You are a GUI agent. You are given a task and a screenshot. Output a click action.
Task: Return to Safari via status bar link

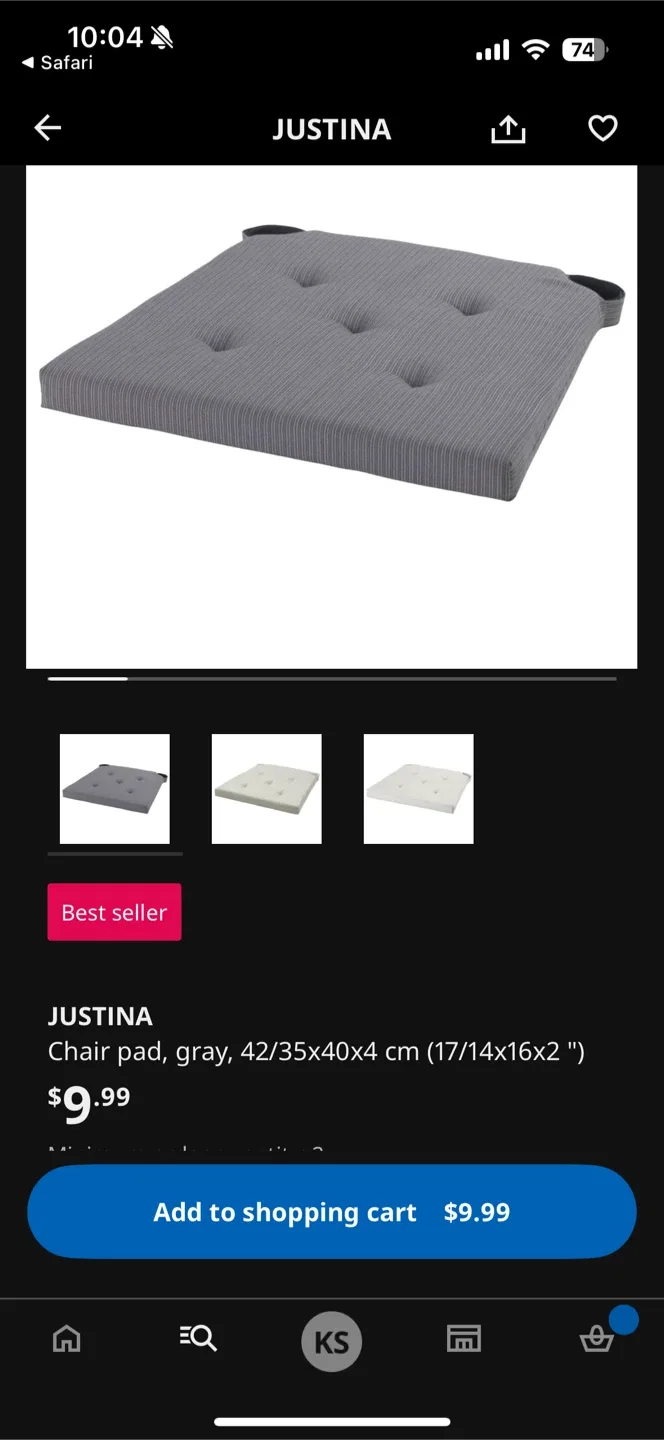pyautogui.click(x=58, y=63)
